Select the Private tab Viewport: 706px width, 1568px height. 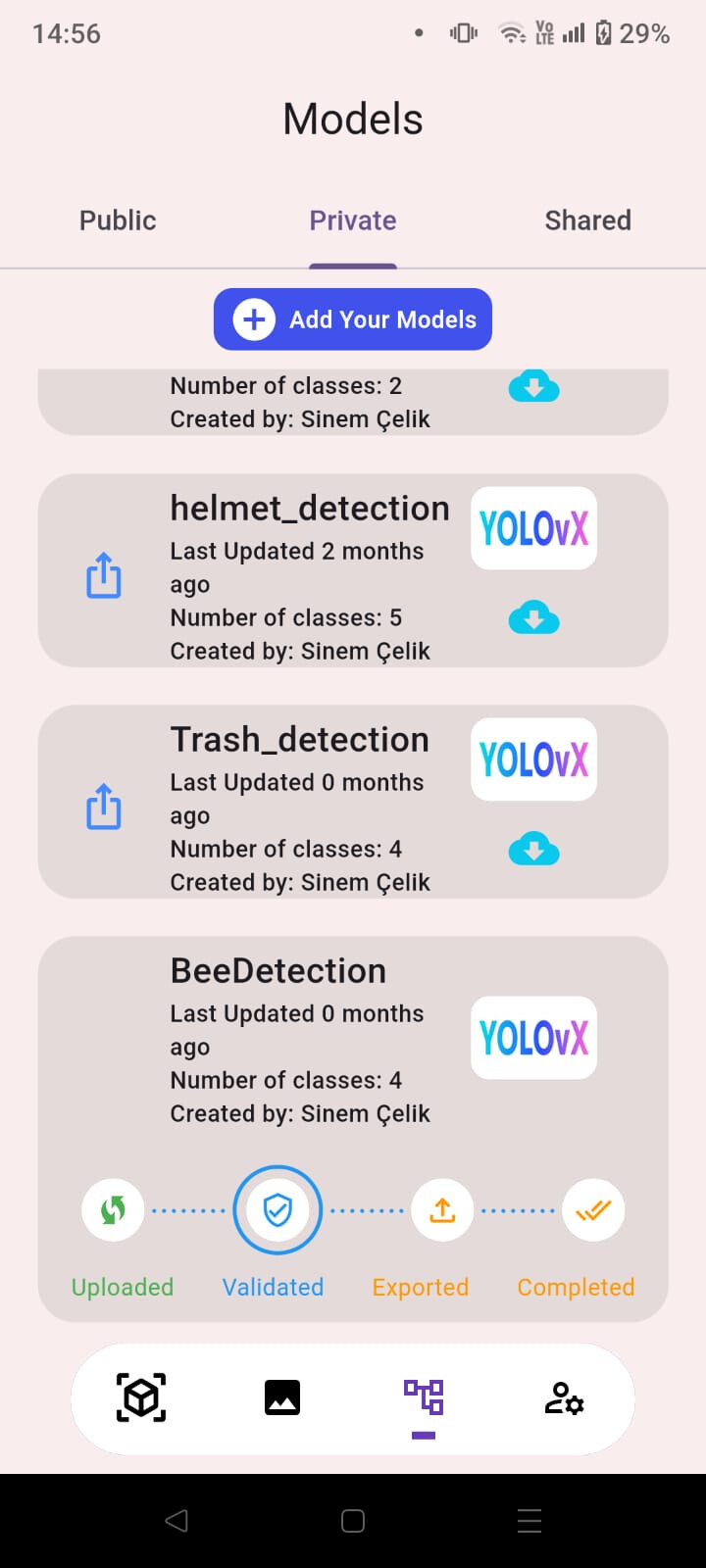(x=352, y=220)
